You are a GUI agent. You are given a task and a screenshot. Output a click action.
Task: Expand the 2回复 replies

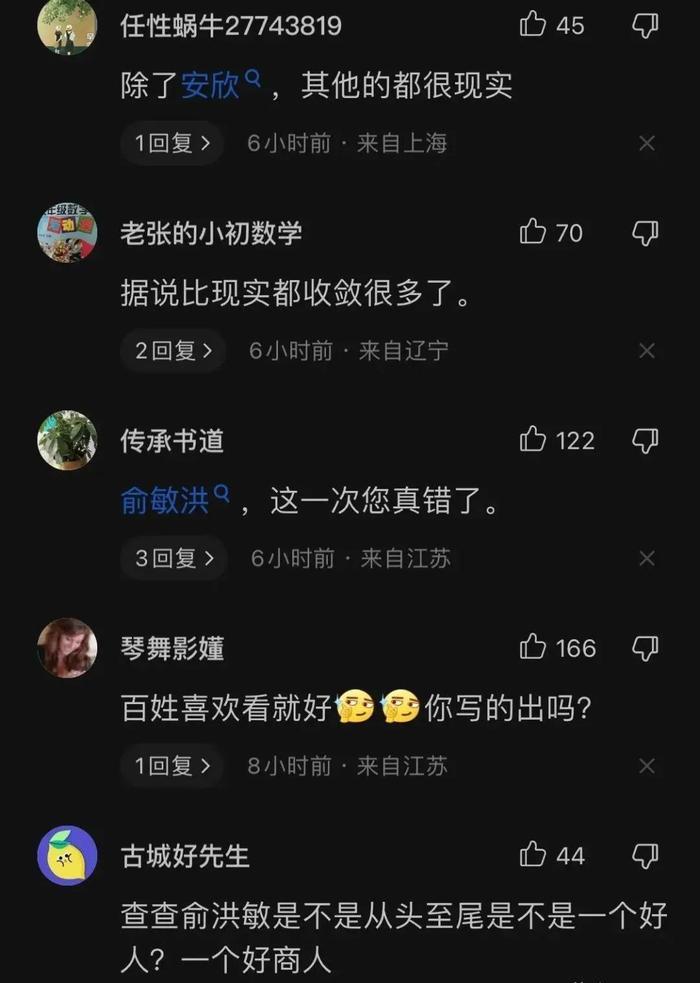[173, 351]
